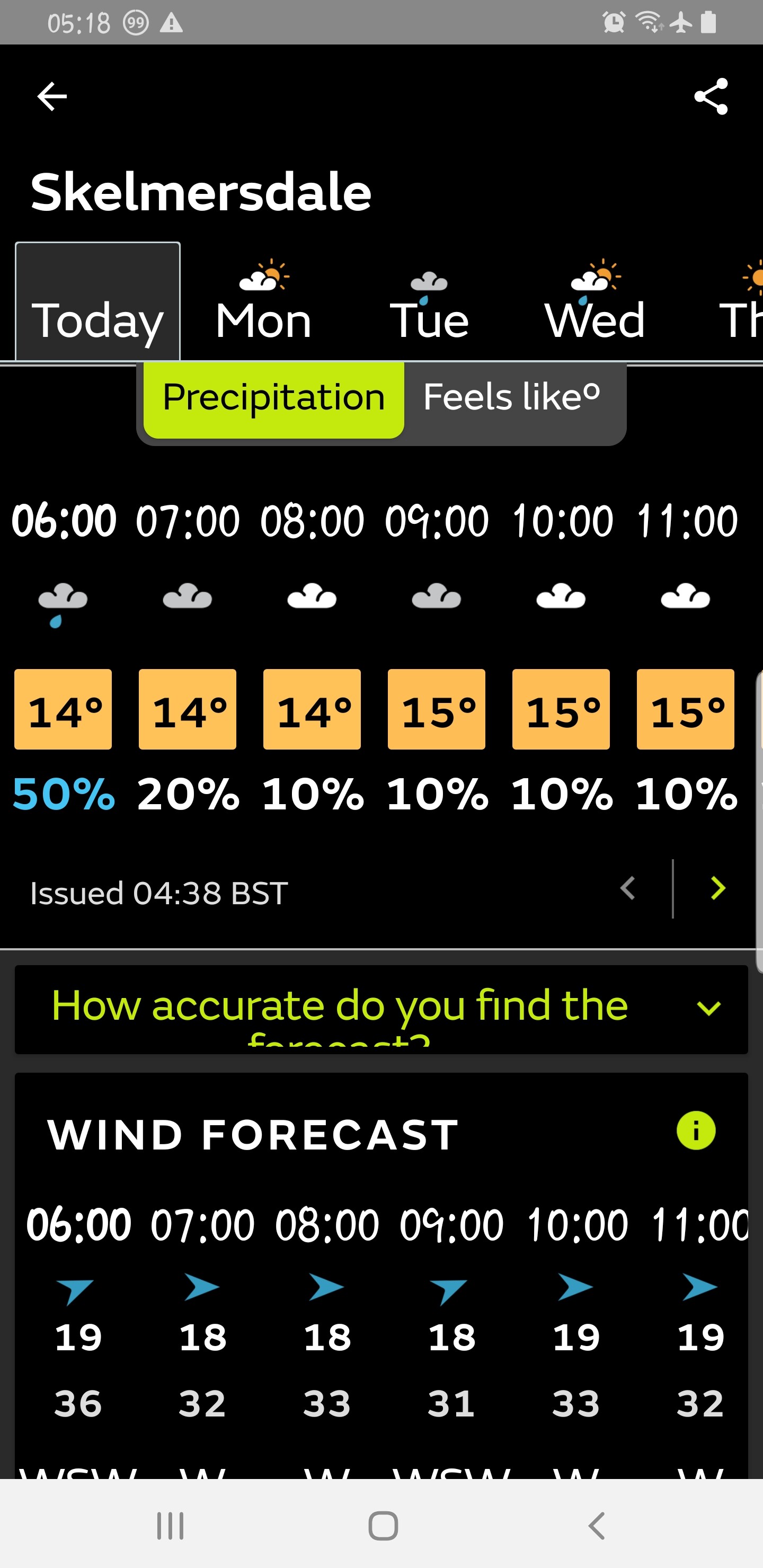The image size is (763, 1568).
Task: Open the wind forecast info icon
Action: click(x=695, y=1131)
